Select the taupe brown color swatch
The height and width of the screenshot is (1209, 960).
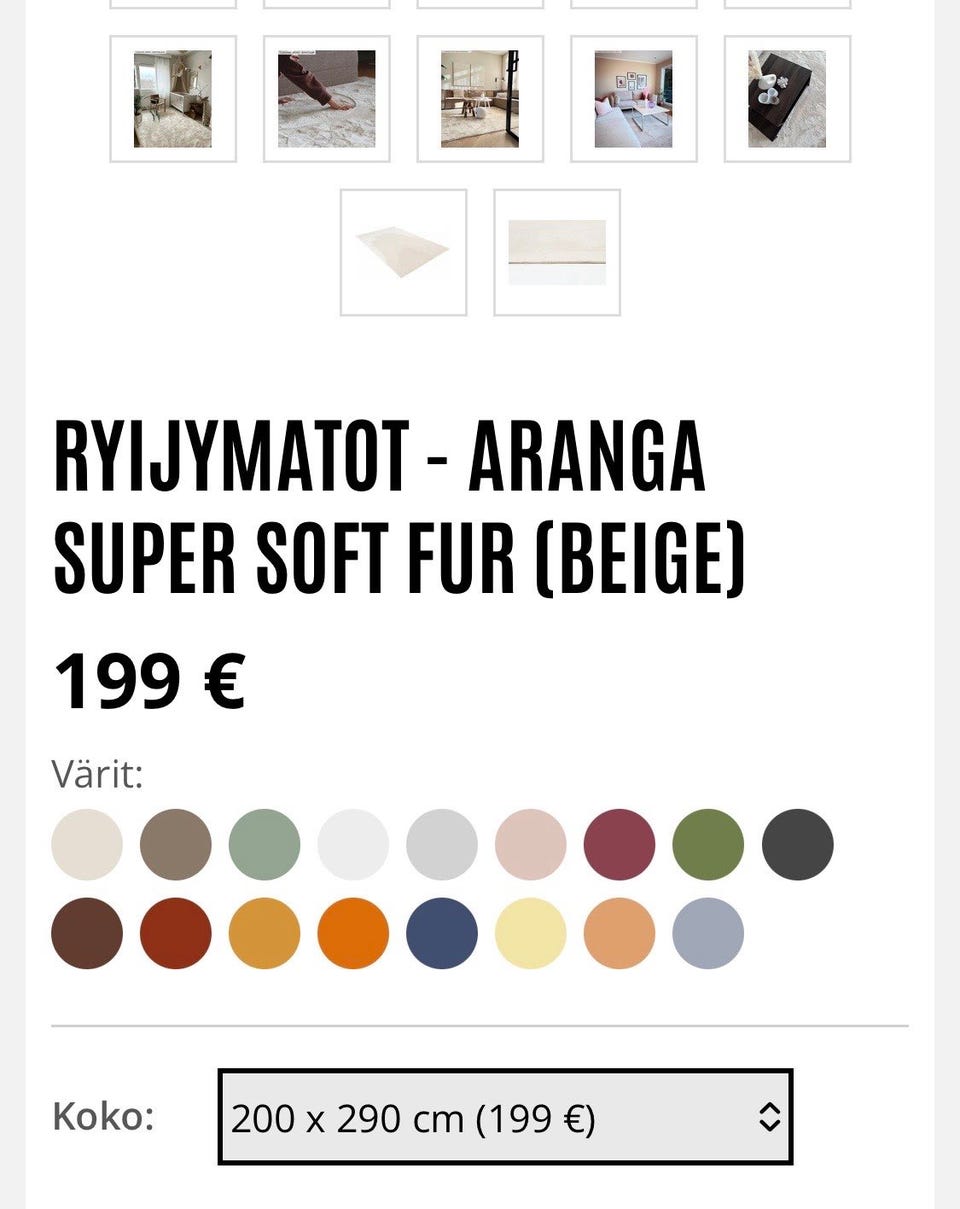click(x=176, y=845)
